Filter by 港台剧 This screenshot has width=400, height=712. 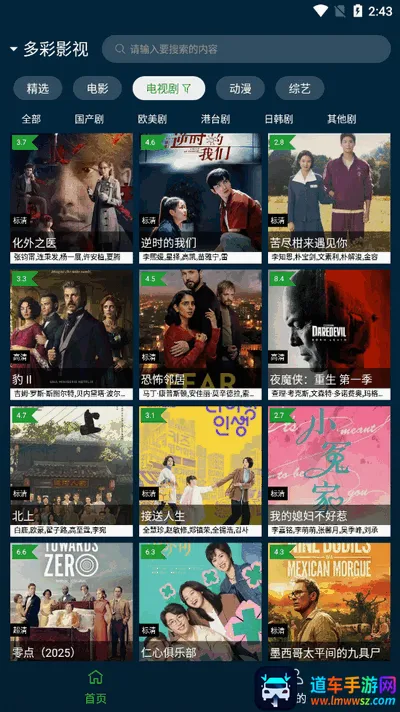(215, 119)
